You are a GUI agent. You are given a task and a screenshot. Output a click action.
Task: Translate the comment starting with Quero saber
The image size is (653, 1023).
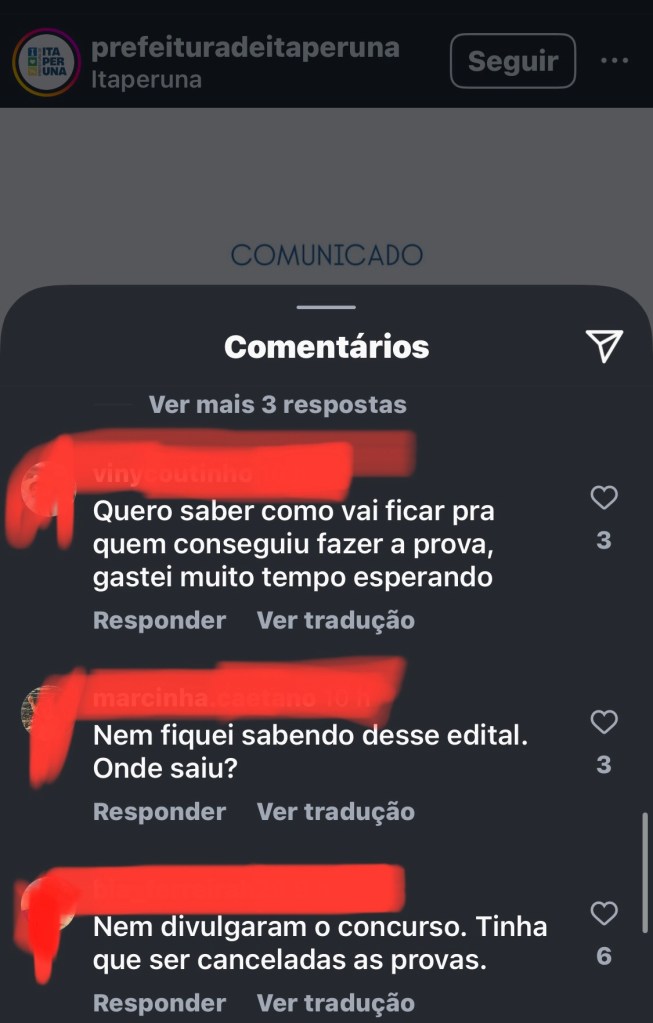(x=335, y=620)
